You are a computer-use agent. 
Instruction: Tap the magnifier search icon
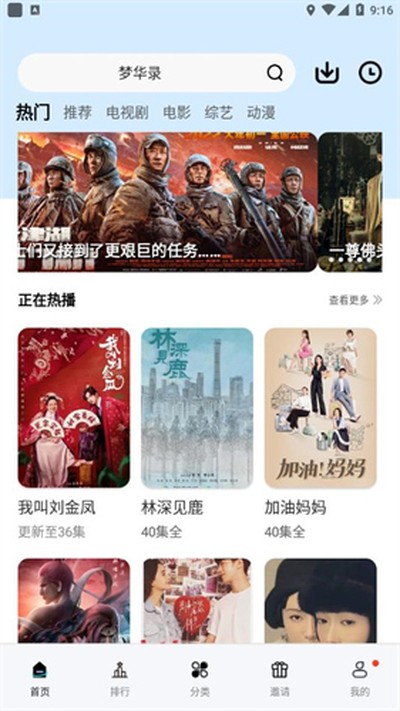pos(274,73)
